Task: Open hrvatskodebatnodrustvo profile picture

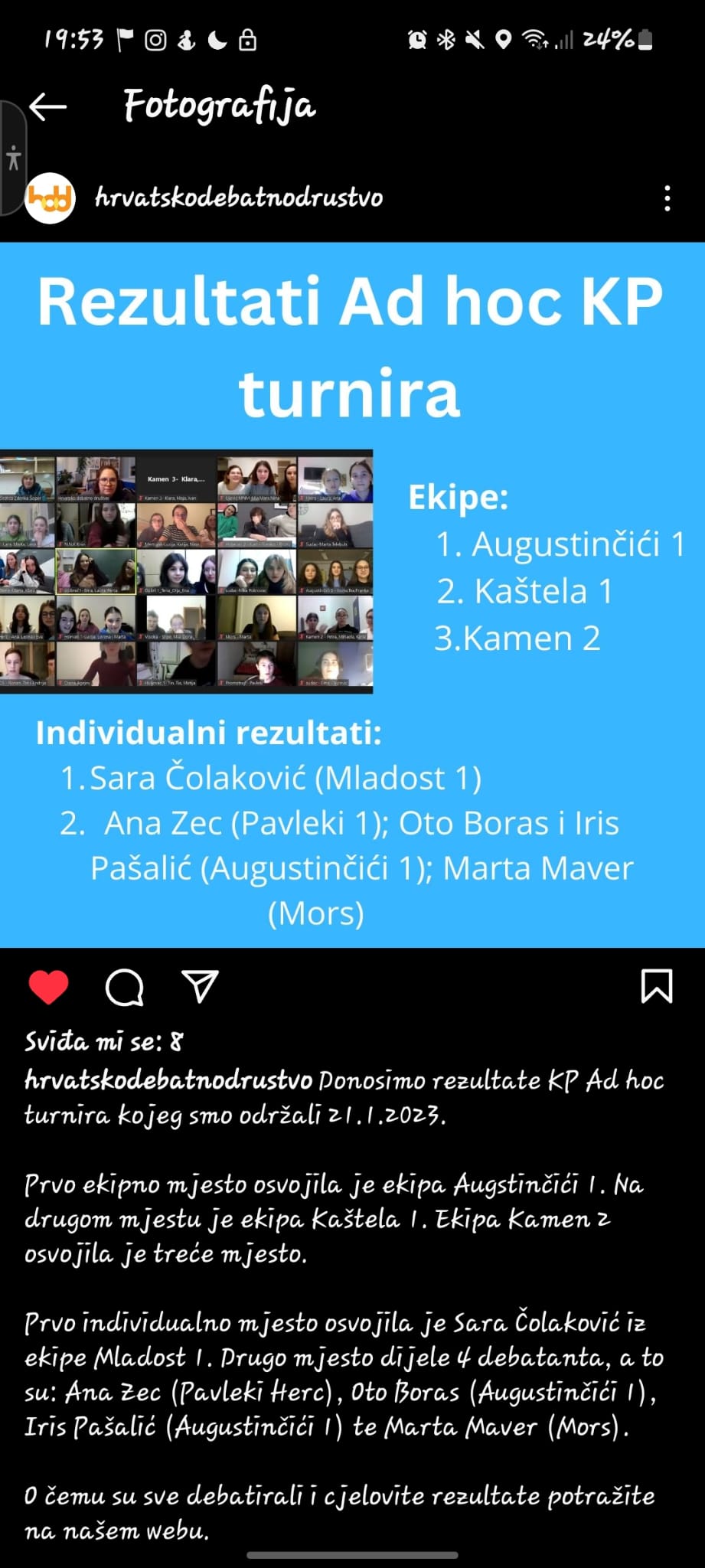Action: click(50, 198)
